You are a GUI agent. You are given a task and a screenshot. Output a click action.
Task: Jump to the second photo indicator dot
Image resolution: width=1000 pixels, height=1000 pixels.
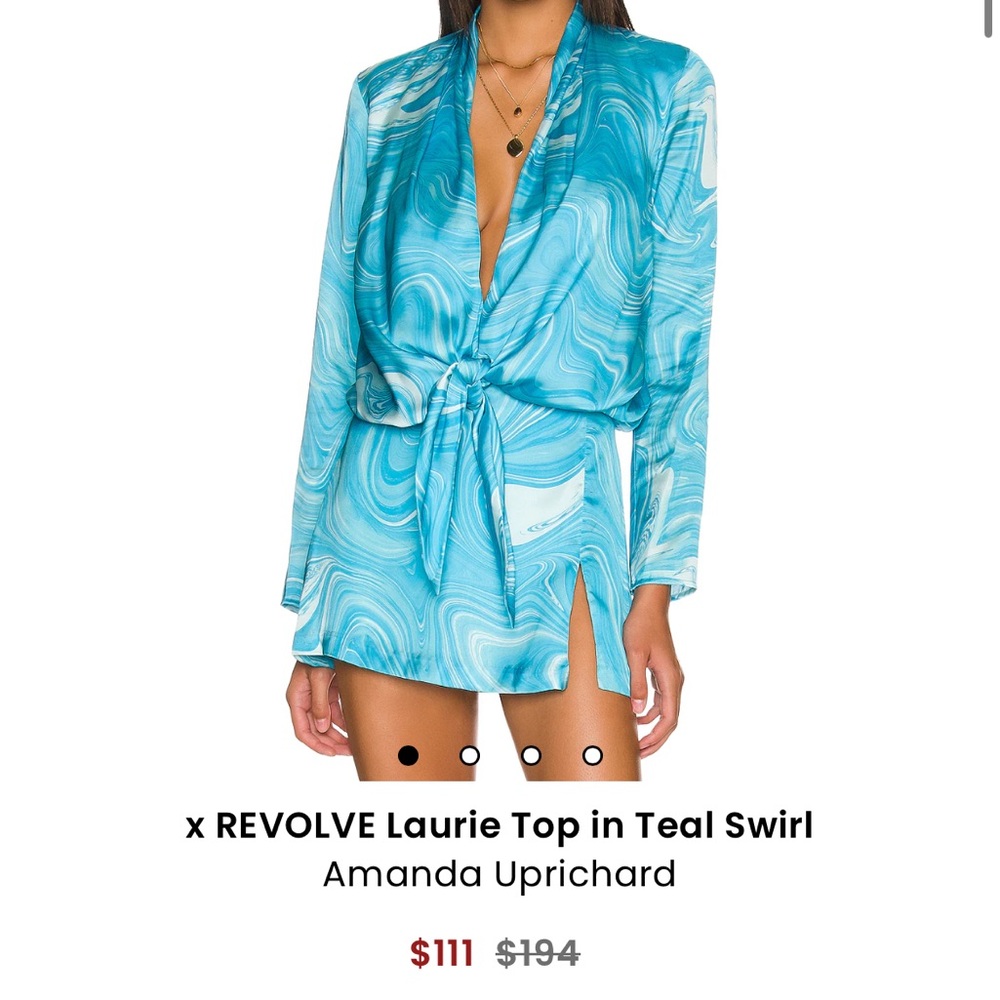coord(470,756)
